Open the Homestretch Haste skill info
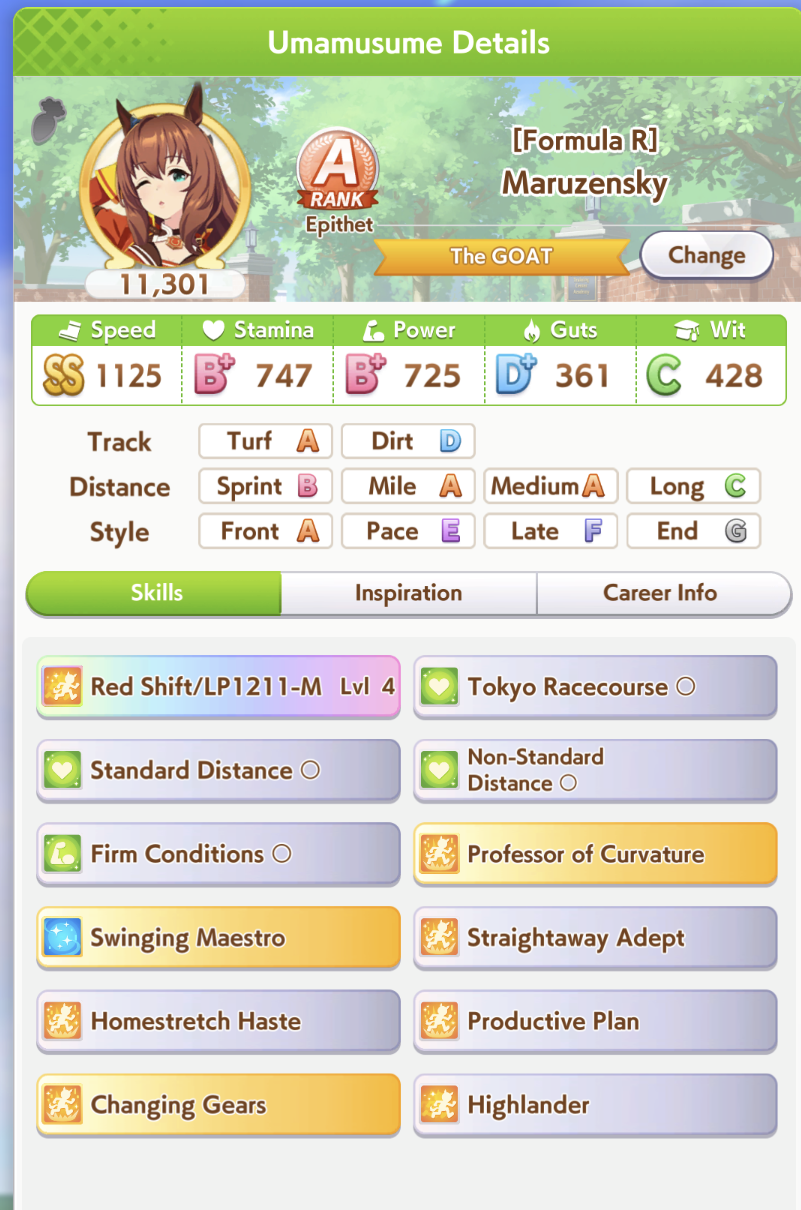 point(218,1021)
